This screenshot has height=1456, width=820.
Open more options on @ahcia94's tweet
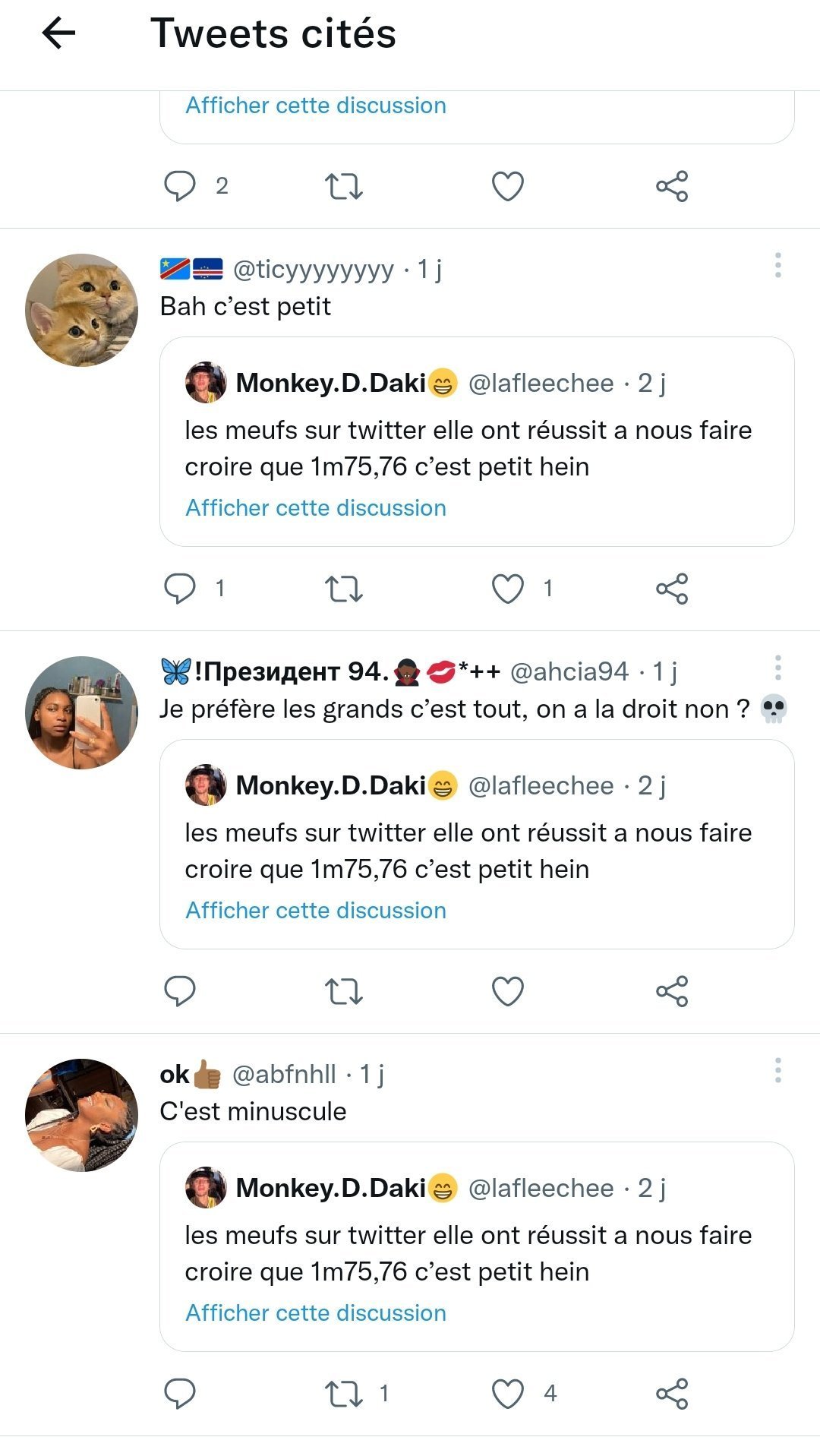point(777,668)
